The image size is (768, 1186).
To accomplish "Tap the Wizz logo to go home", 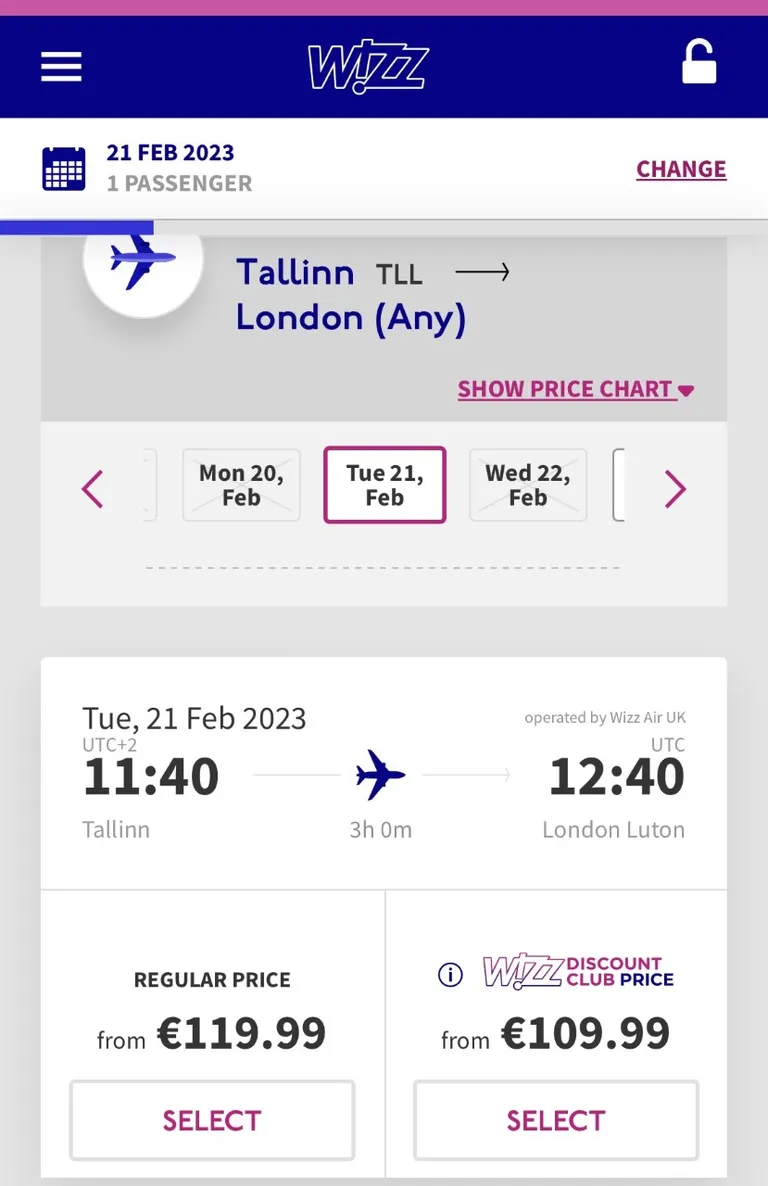I will pyautogui.click(x=367, y=67).
